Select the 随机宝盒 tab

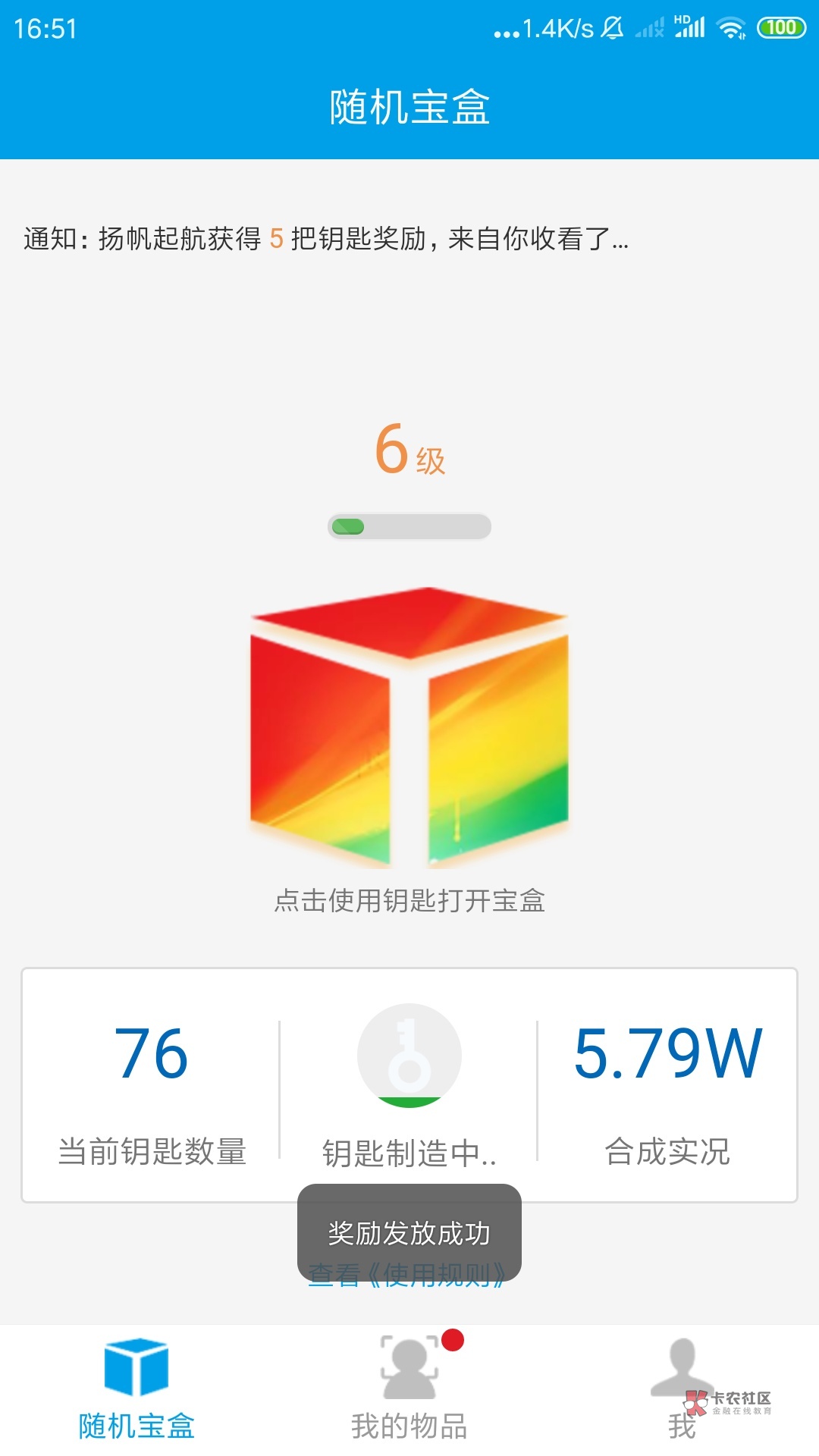coord(136,1389)
